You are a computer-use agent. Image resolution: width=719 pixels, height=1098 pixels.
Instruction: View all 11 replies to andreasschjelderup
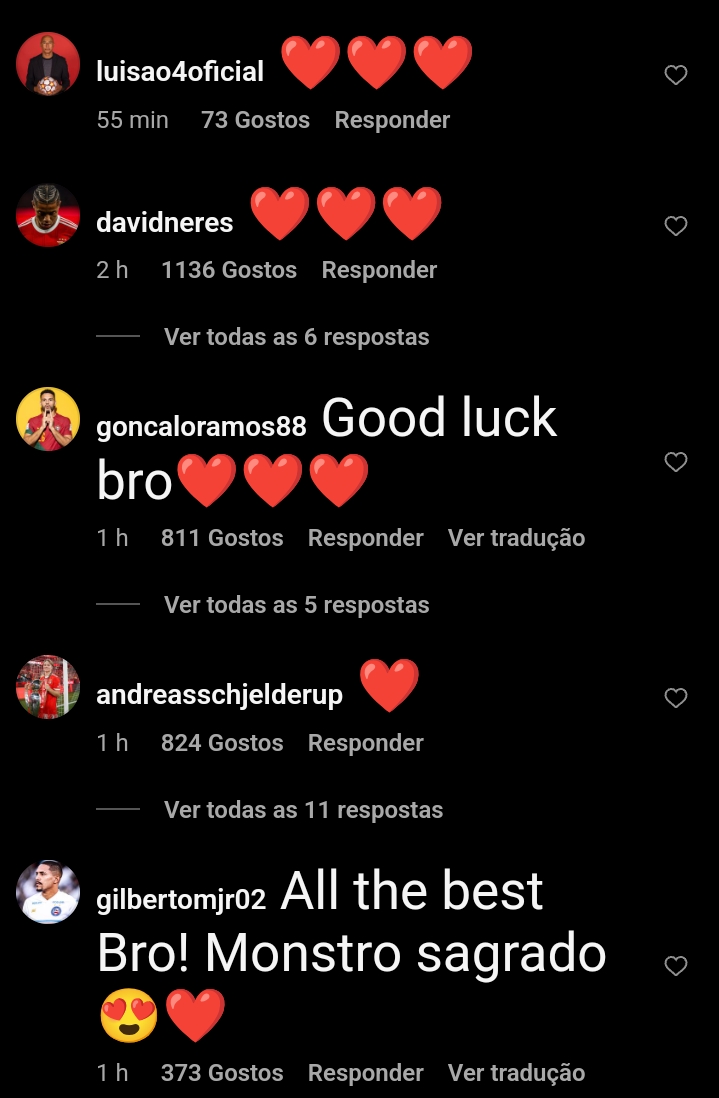[303, 810]
